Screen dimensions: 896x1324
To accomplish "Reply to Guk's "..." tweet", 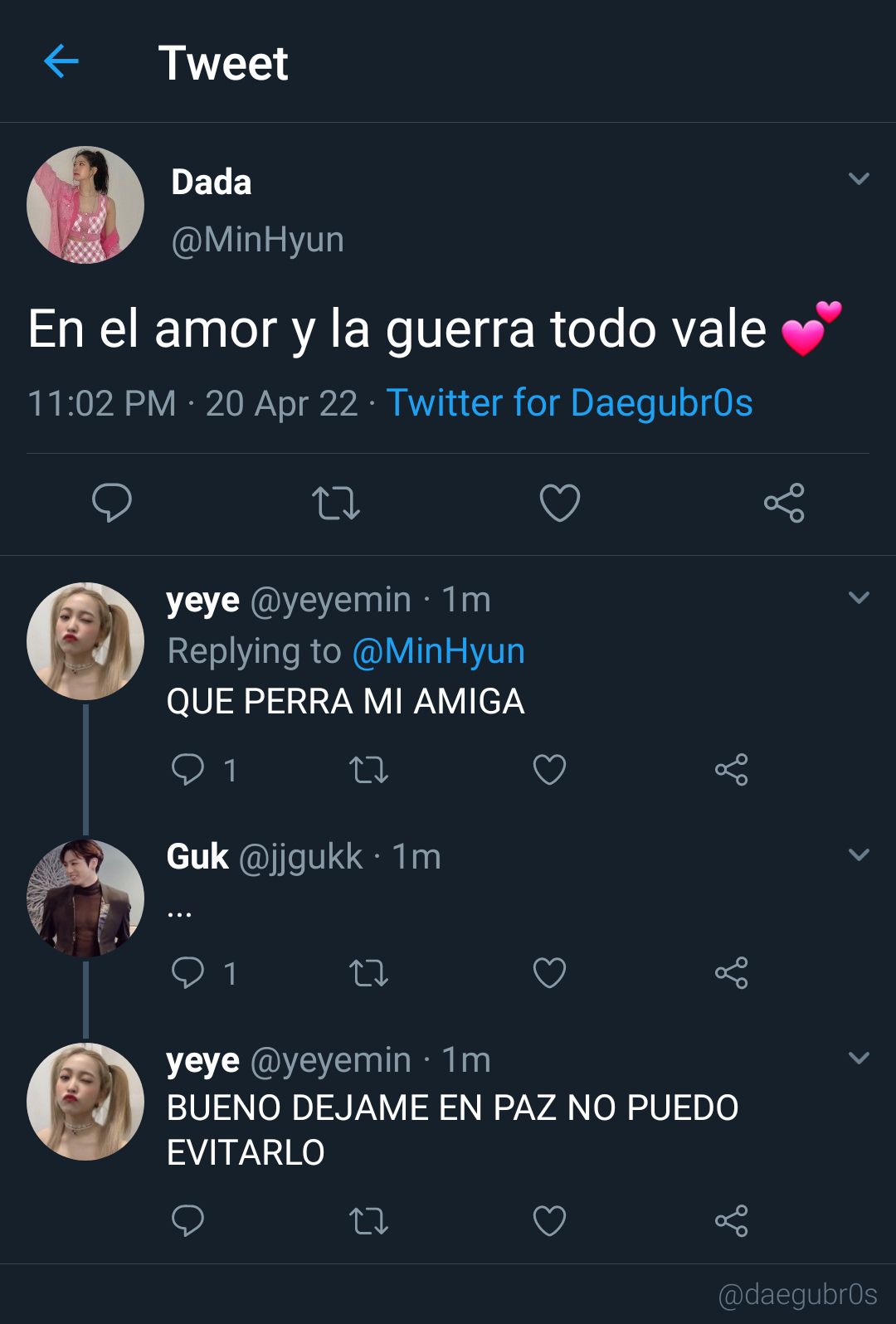I will (x=188, y=973).
